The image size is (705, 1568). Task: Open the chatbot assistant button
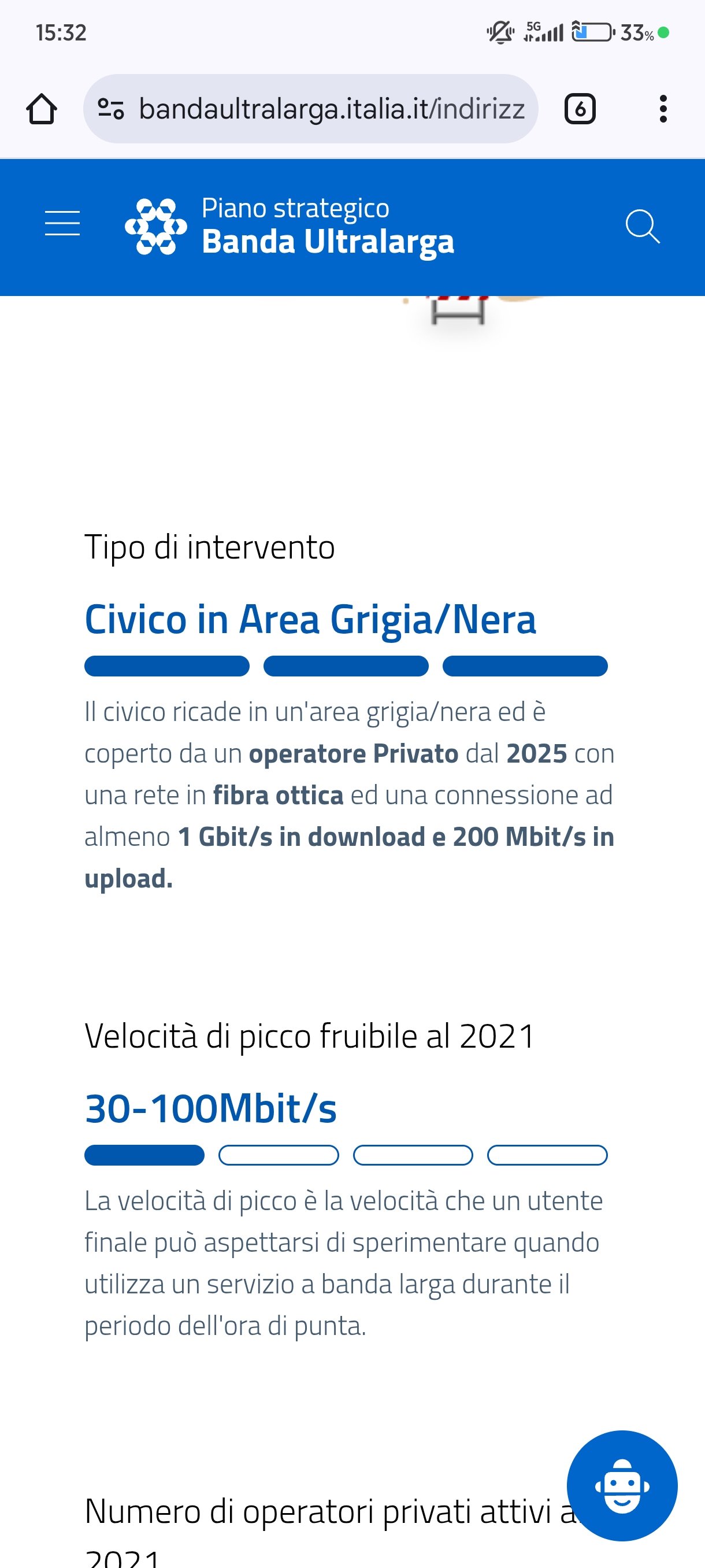point(622,1485)
